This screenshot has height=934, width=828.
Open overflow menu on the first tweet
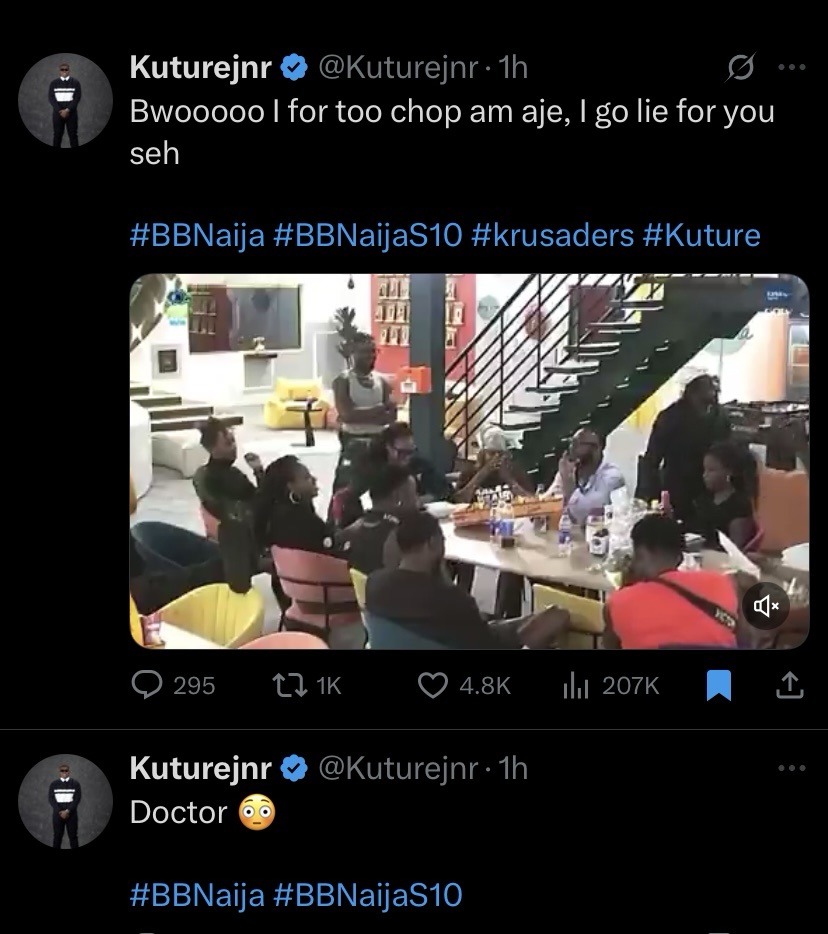(x=791, y=69)
